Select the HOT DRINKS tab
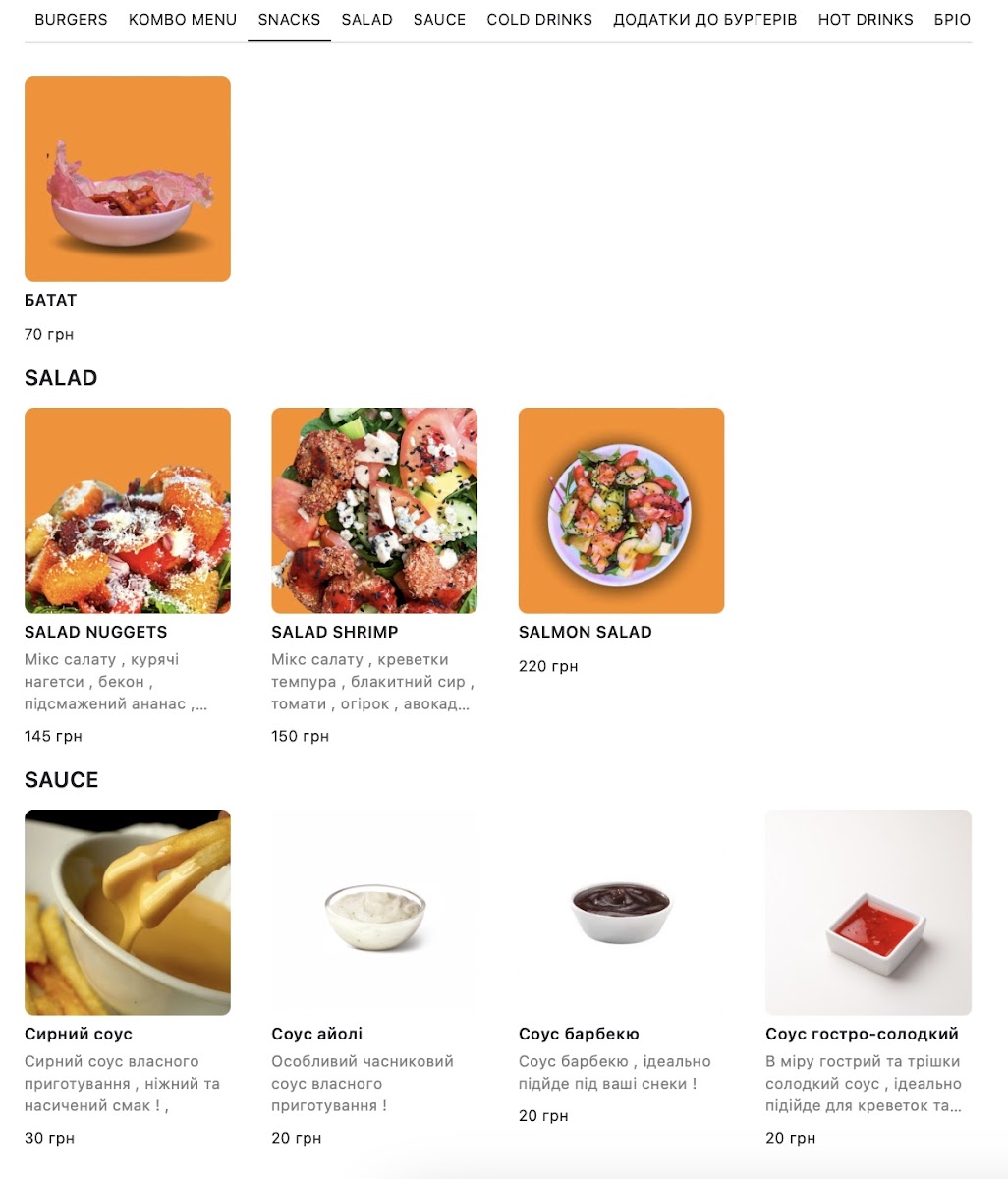 (x=866, y=20)
